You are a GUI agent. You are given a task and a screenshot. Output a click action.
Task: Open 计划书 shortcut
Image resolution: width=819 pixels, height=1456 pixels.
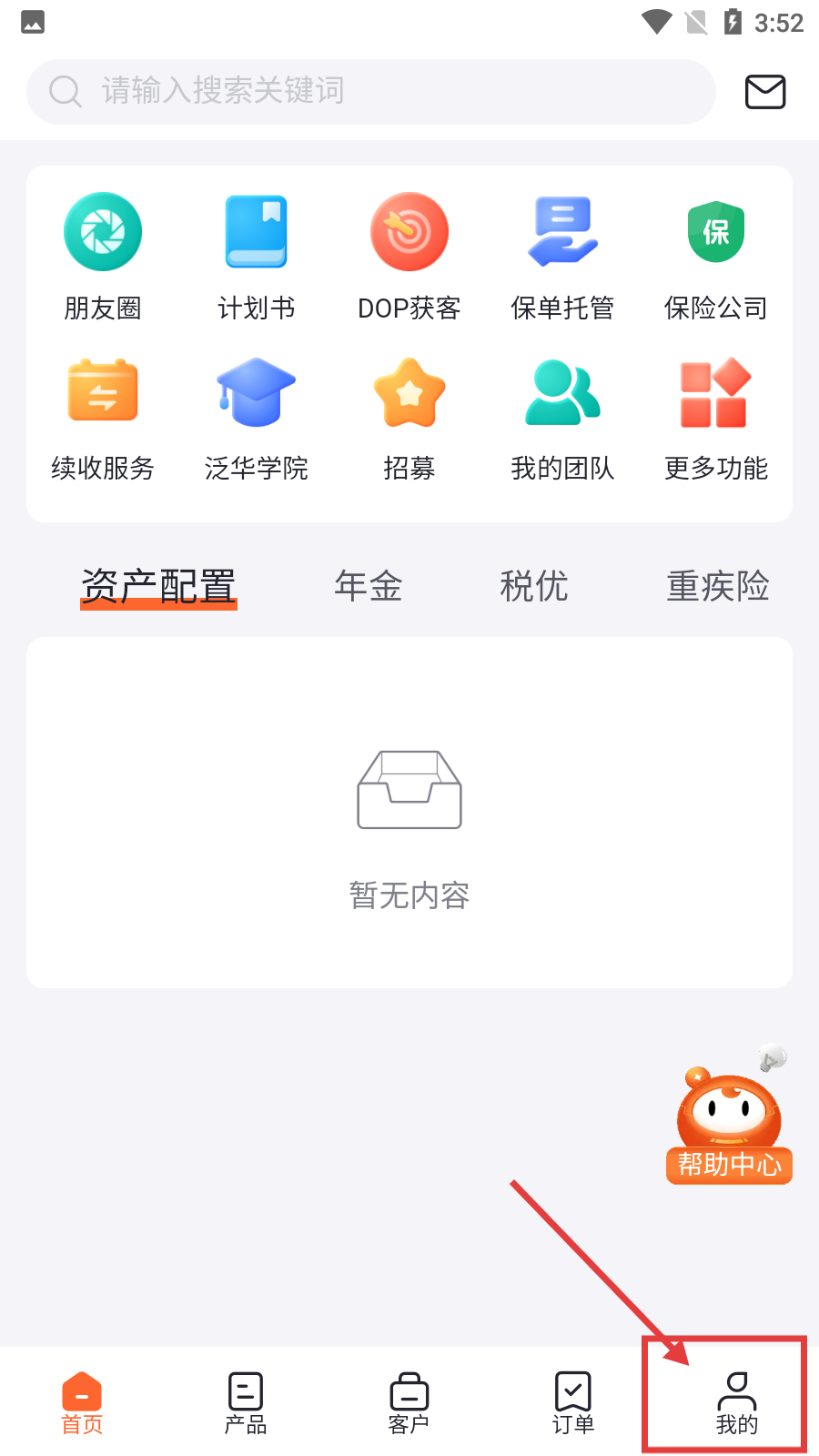256,255
